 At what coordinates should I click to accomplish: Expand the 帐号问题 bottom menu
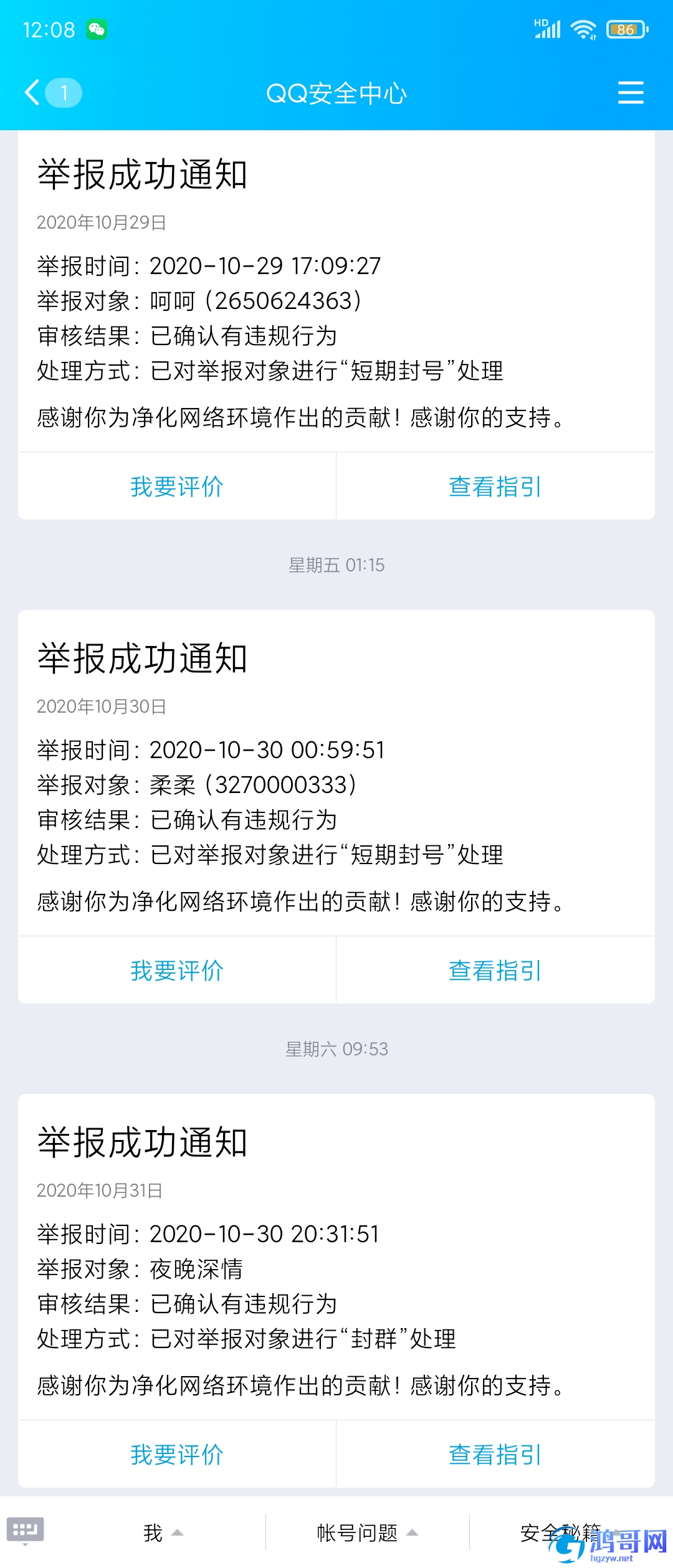(366, 1532)
